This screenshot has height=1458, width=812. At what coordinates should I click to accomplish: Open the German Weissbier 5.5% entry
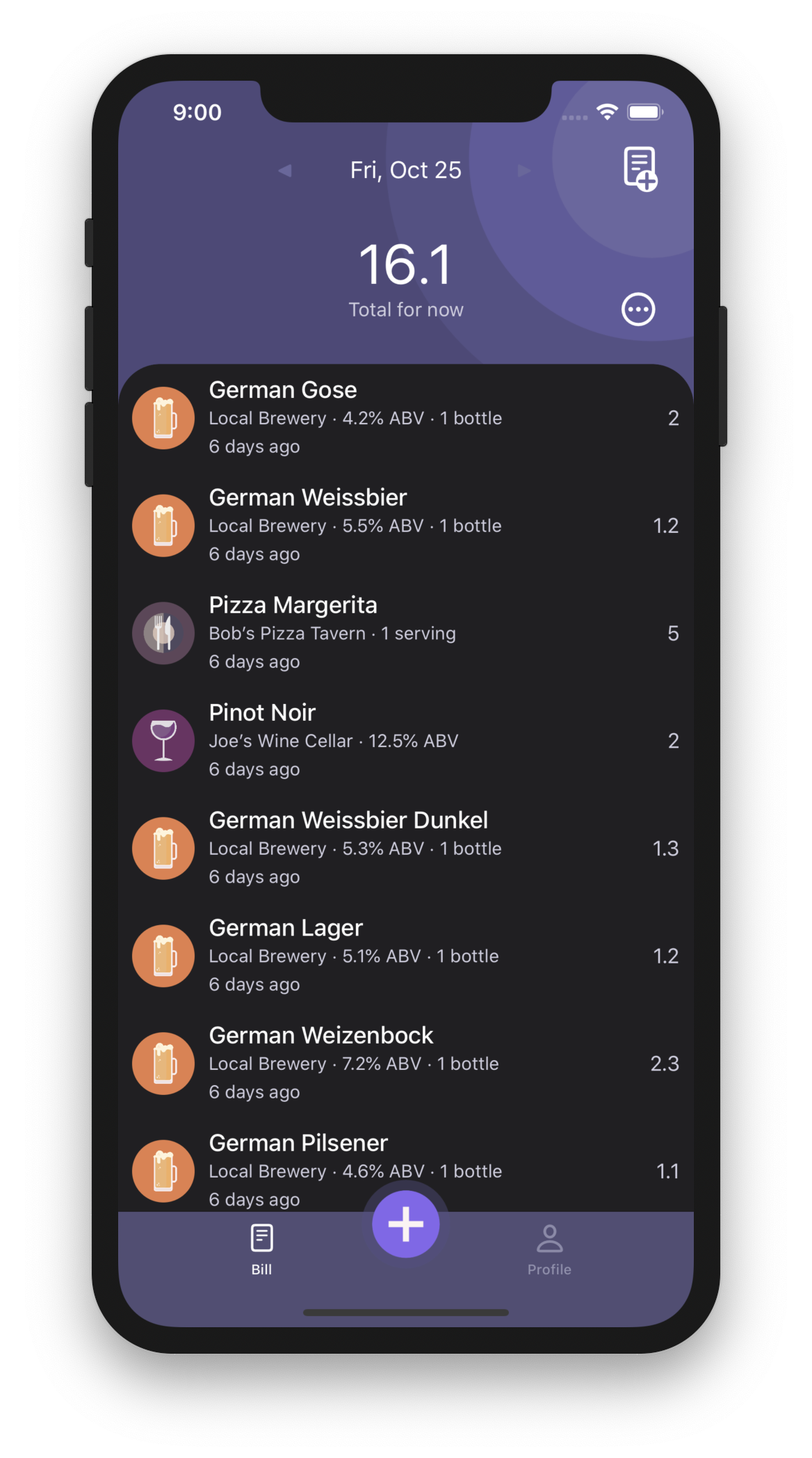[x=406, y=526]
